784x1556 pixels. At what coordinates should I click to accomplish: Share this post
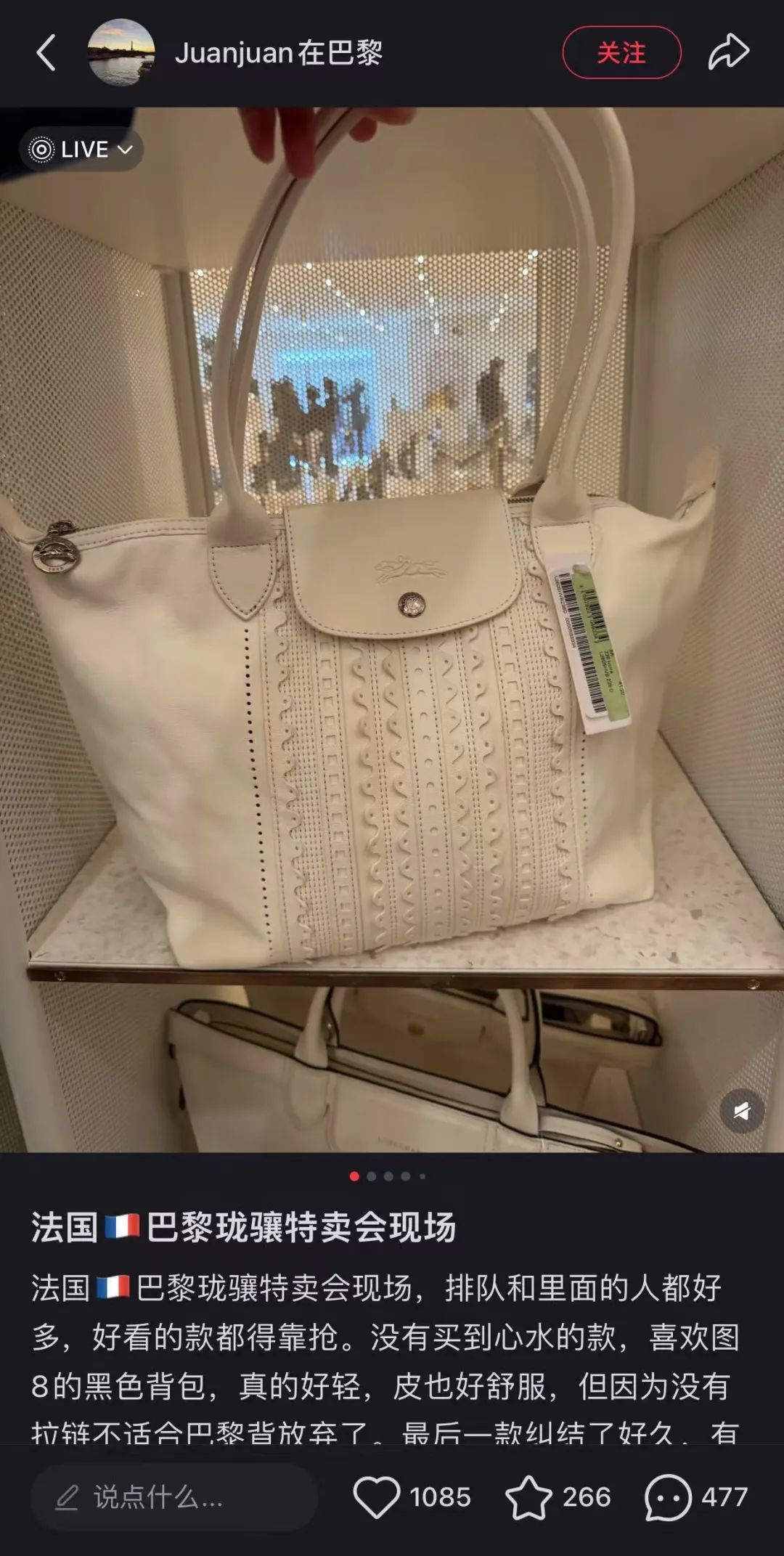728,52
